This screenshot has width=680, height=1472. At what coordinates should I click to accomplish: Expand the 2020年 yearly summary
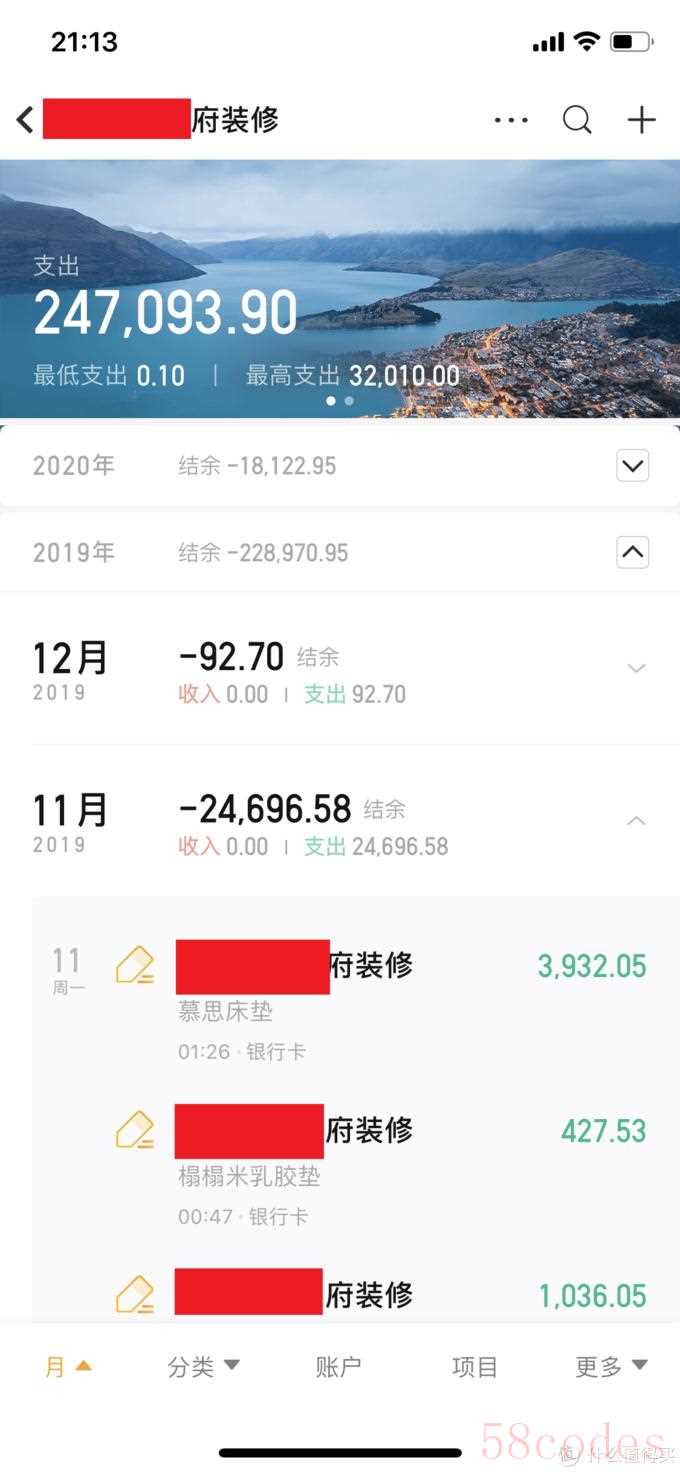click(632, 465)
